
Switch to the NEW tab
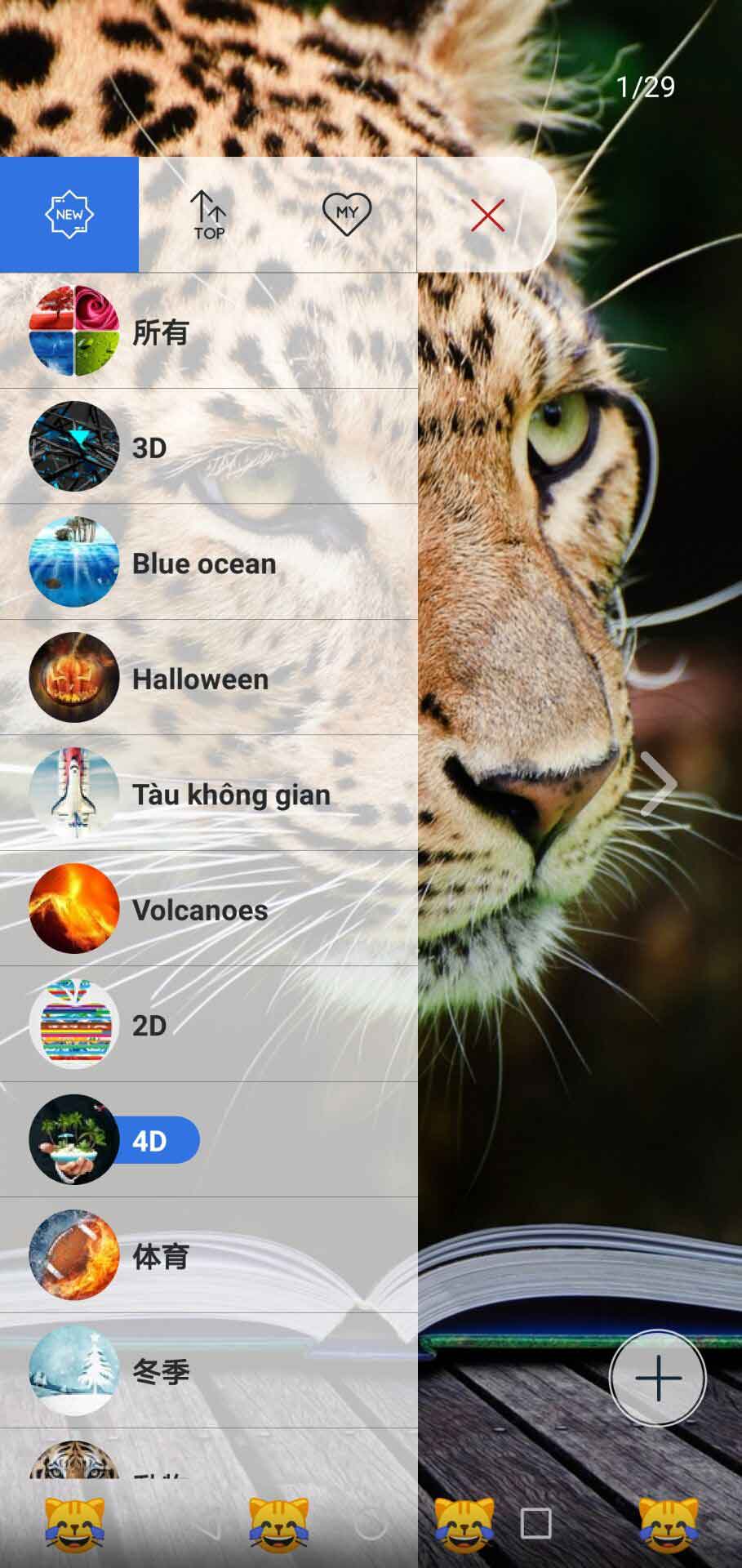click(69, 215)
